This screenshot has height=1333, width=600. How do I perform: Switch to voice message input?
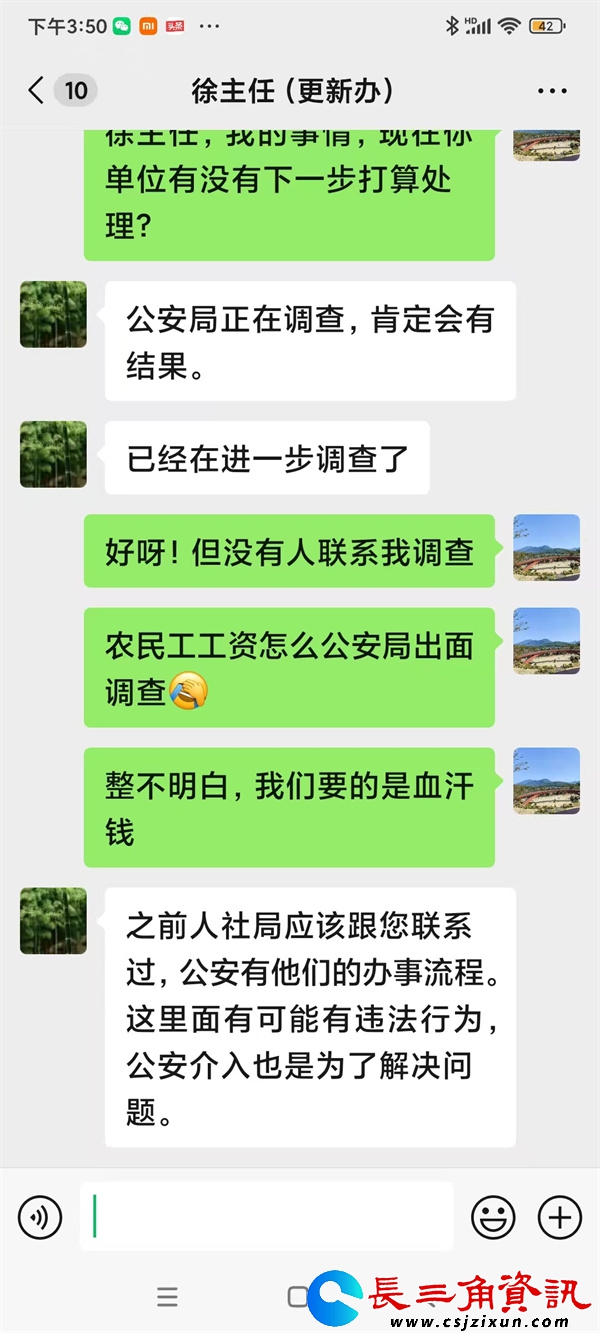(40, 1217)
